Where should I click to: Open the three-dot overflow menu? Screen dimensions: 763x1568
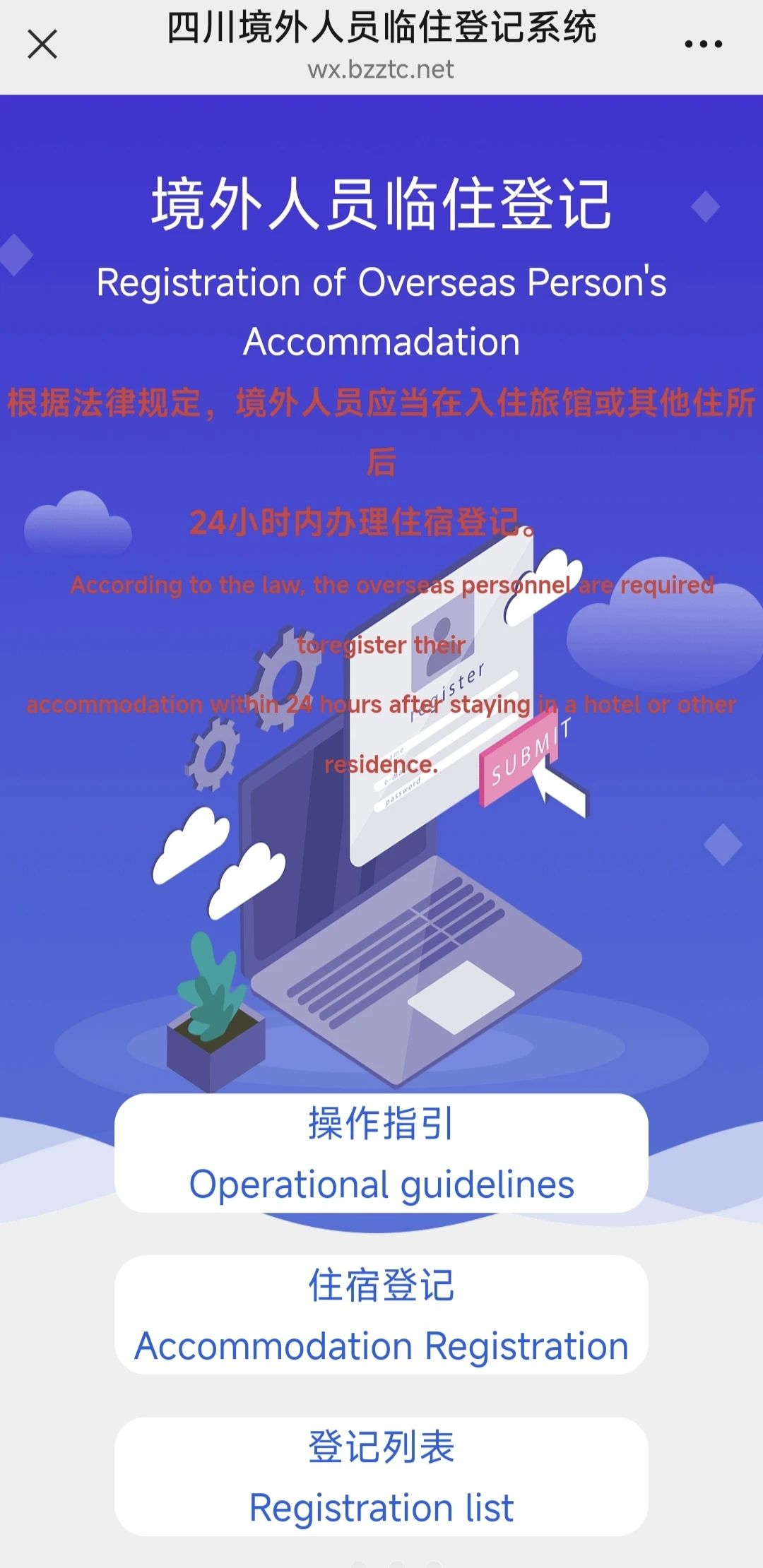tap(703, 44)
